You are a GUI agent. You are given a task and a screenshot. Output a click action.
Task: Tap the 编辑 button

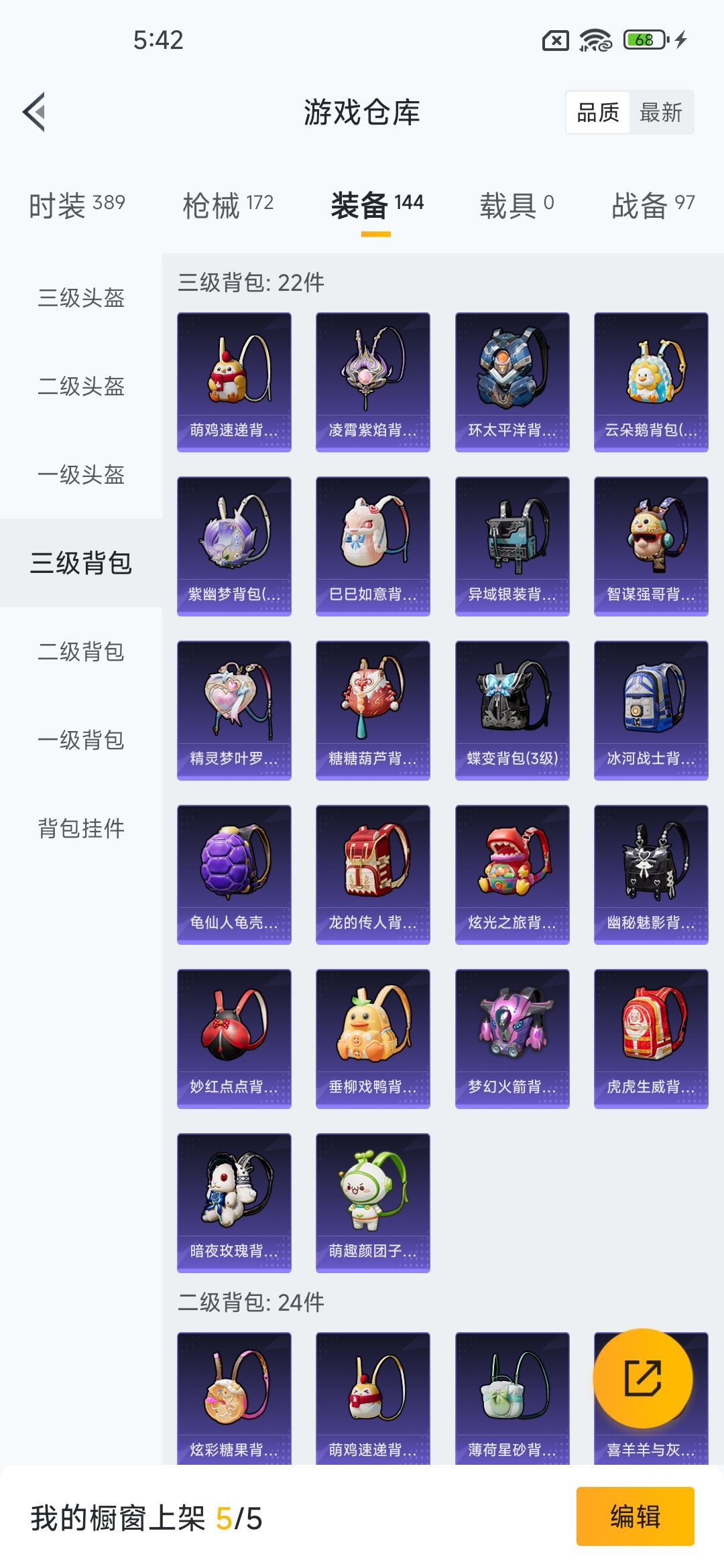point(635,1516)
